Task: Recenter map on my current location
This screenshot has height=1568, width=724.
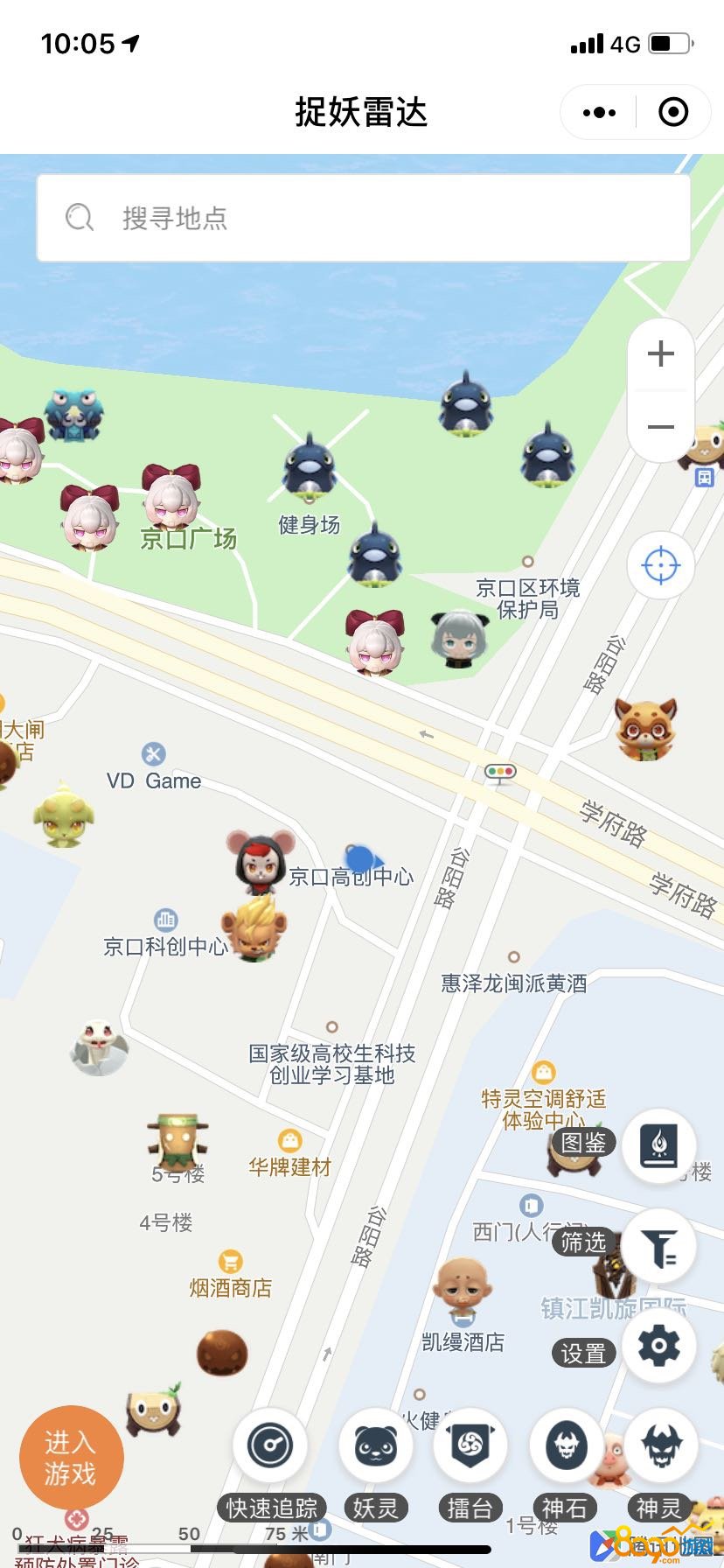Action: (661, 566)
